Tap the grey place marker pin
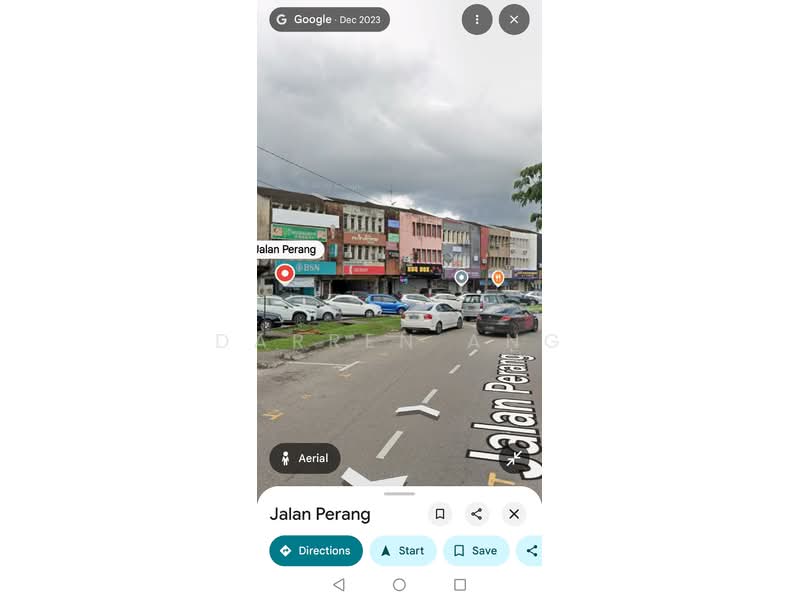This screenshot has width=800, height=600. click(461, 278)
